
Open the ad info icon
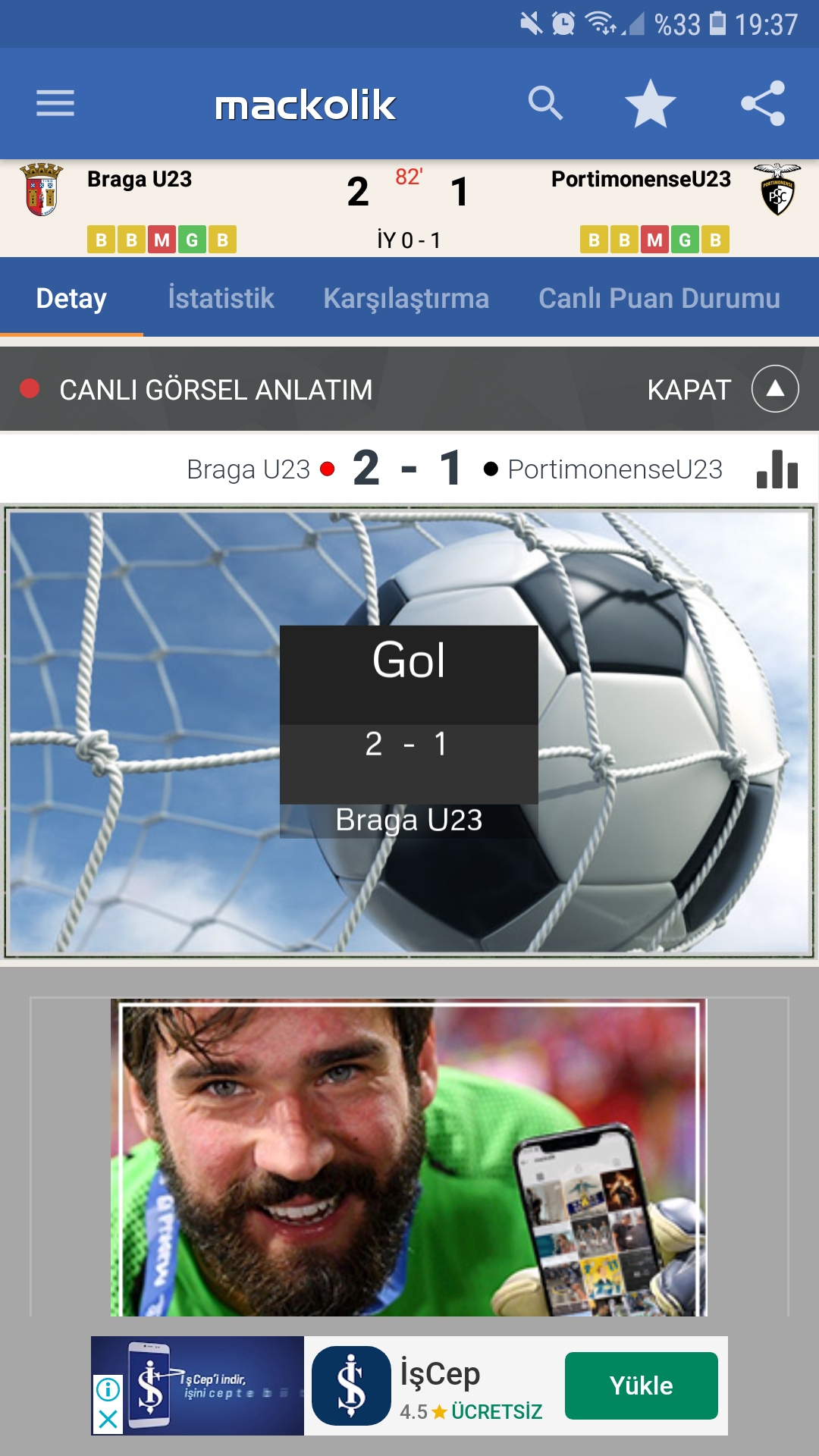tap(108, 1389)
